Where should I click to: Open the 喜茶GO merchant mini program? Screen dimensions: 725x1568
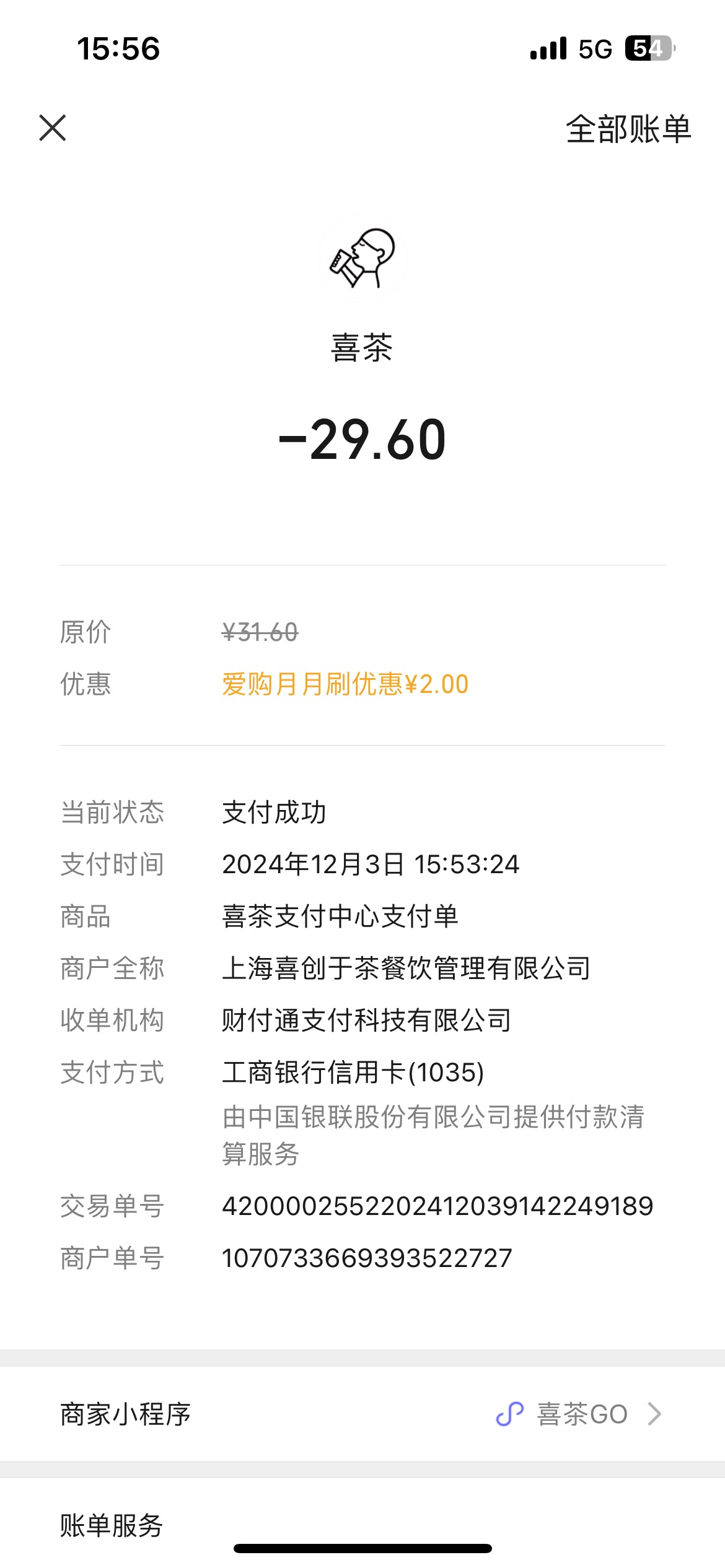pyautogui.click(x=362, y=1414)
